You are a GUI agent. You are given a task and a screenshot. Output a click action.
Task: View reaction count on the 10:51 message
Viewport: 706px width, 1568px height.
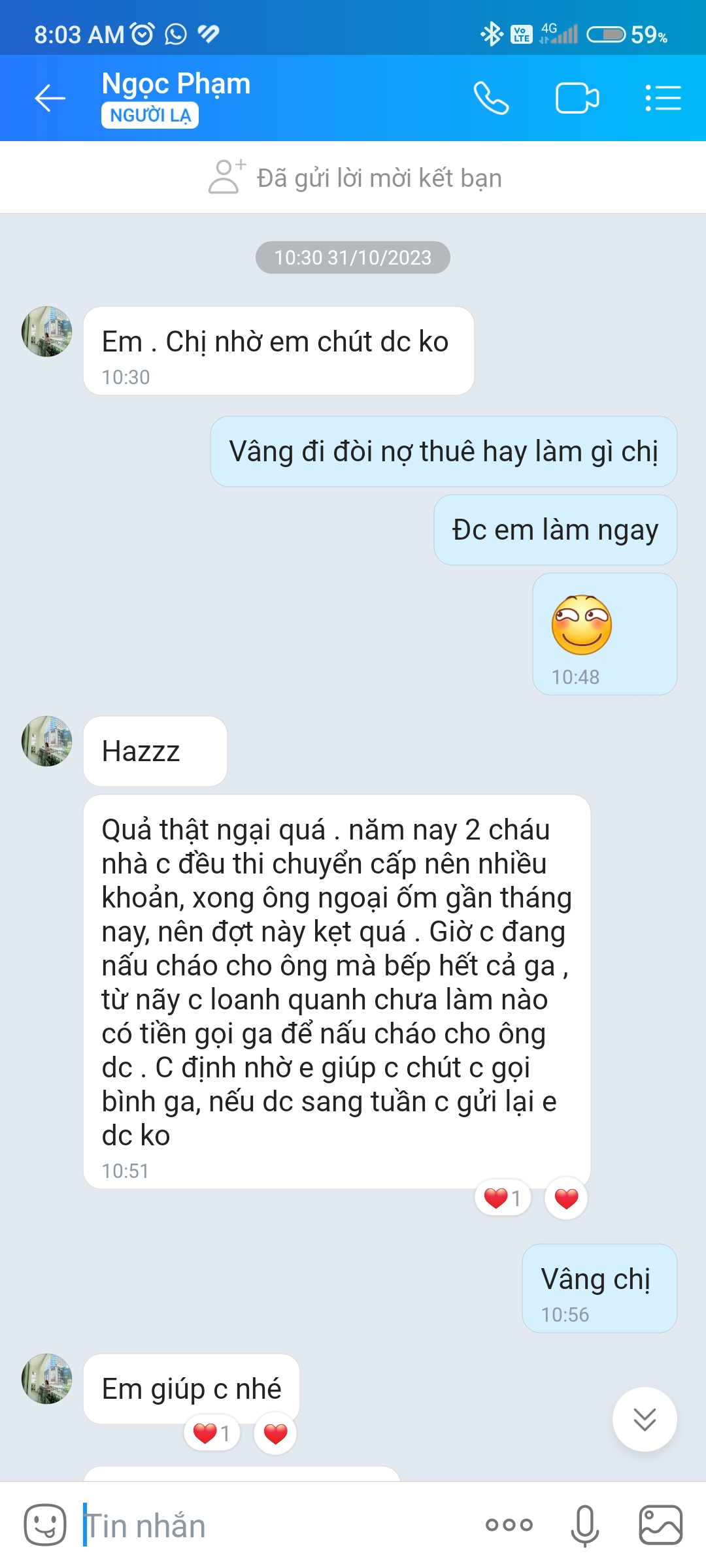tap(502, 1198)
